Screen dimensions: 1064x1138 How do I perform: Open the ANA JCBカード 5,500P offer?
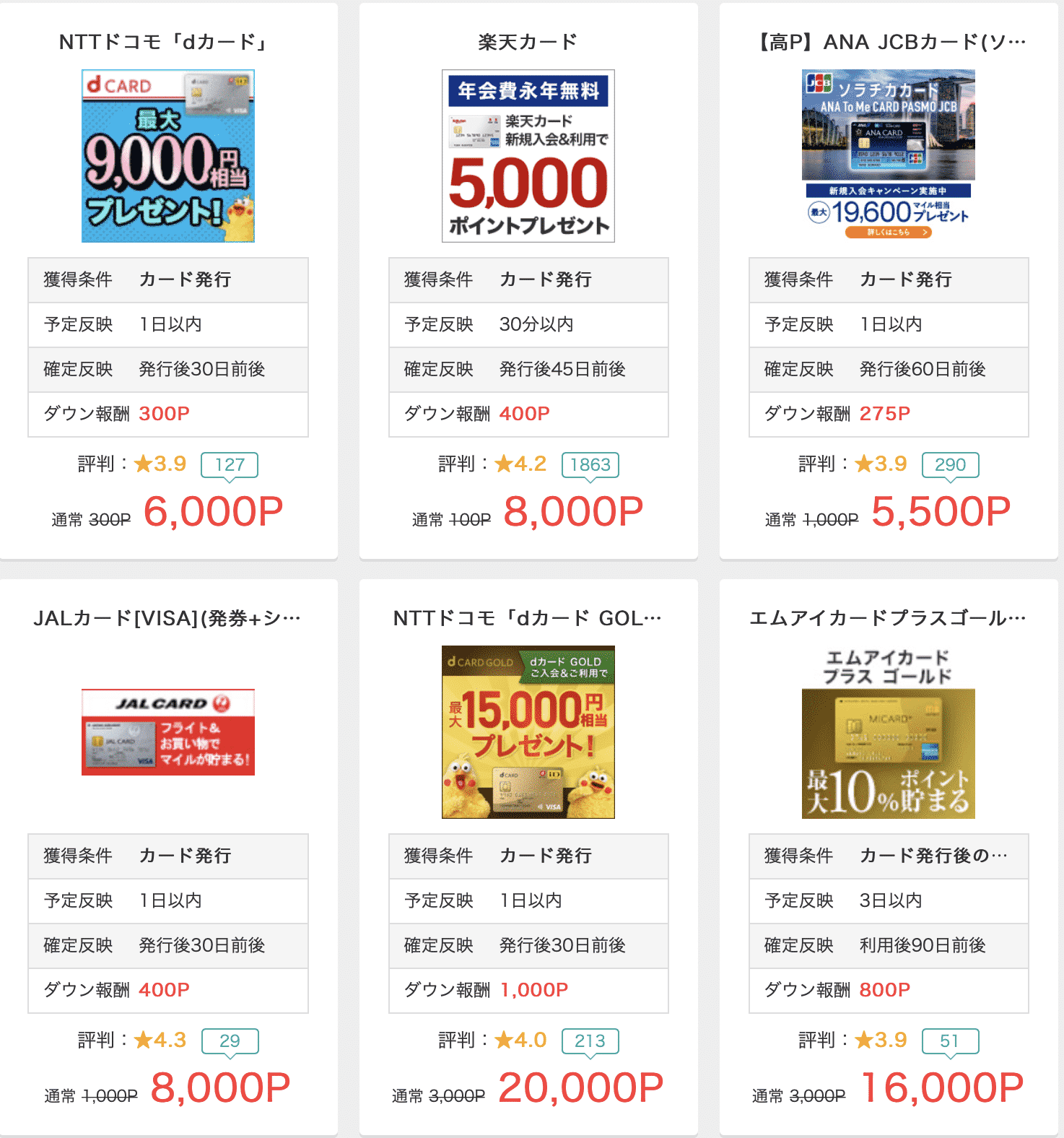pyautogui.click(x=888, y=156)
